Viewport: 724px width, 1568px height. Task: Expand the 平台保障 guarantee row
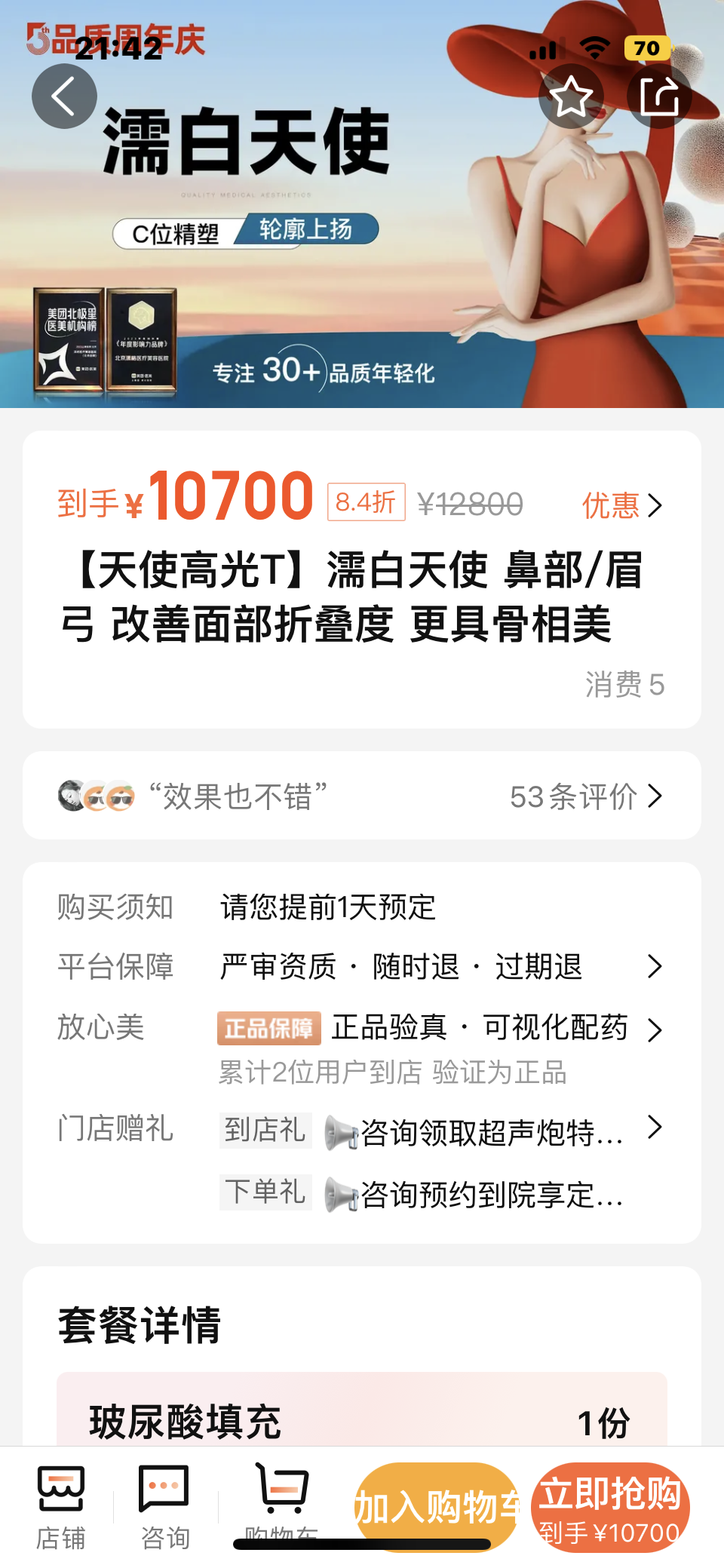pyautogui.click(x=654, y=966)
